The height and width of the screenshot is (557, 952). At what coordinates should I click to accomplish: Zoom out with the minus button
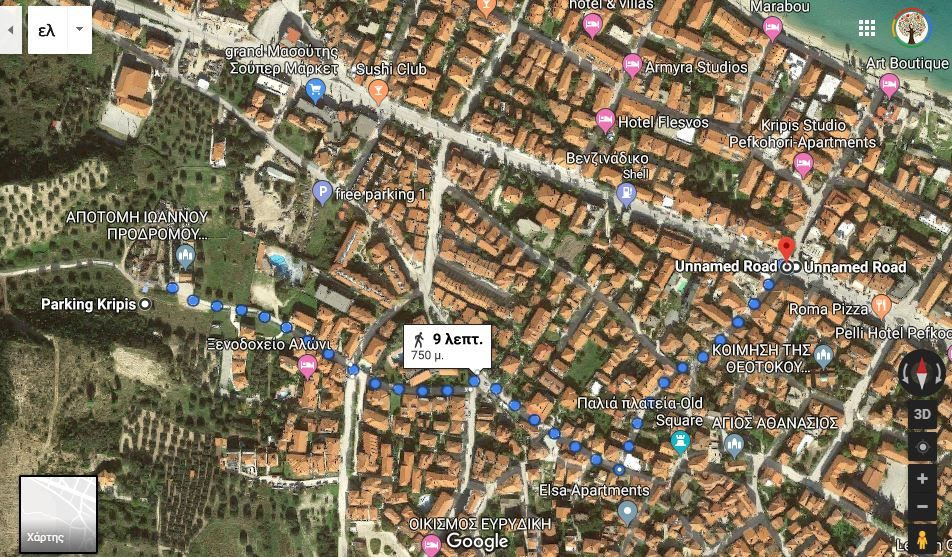[922, 507]
